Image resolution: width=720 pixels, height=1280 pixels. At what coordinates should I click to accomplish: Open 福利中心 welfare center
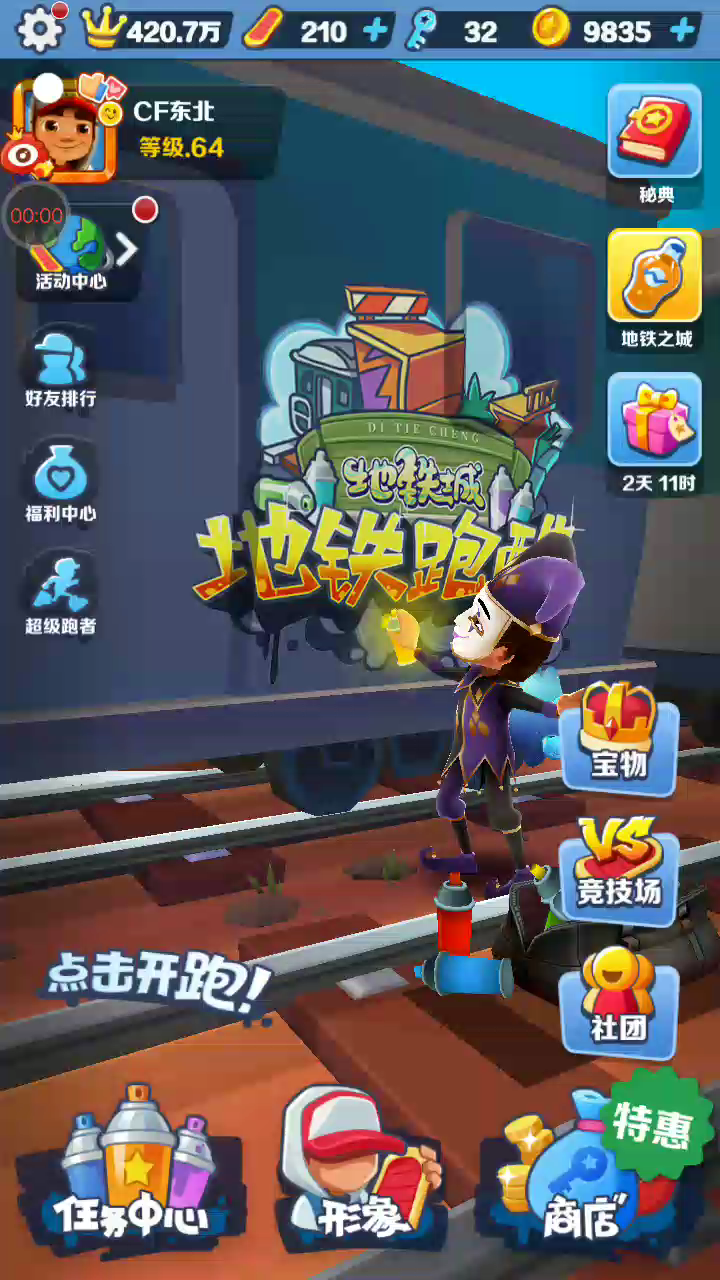pos(61,482)
